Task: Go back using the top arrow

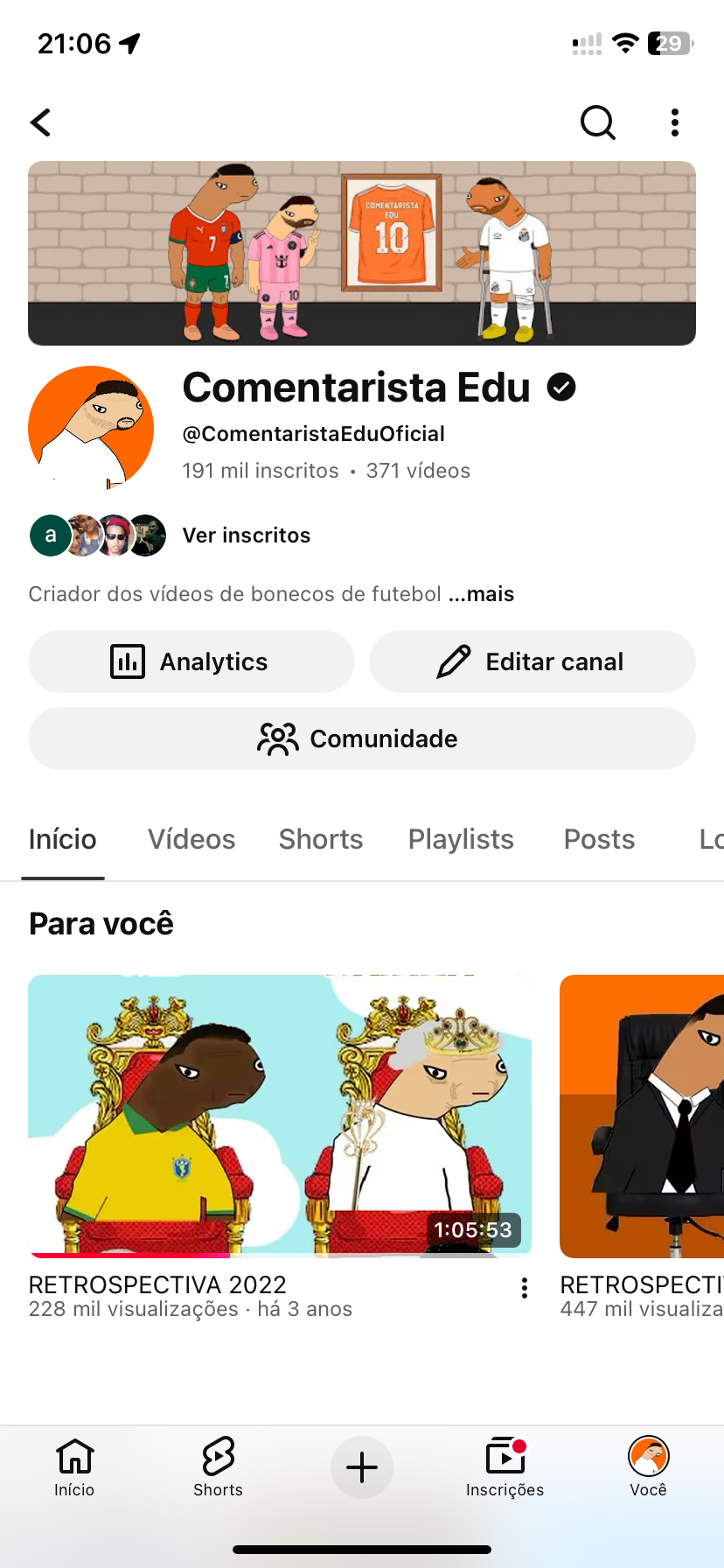Action: (41, 122)
